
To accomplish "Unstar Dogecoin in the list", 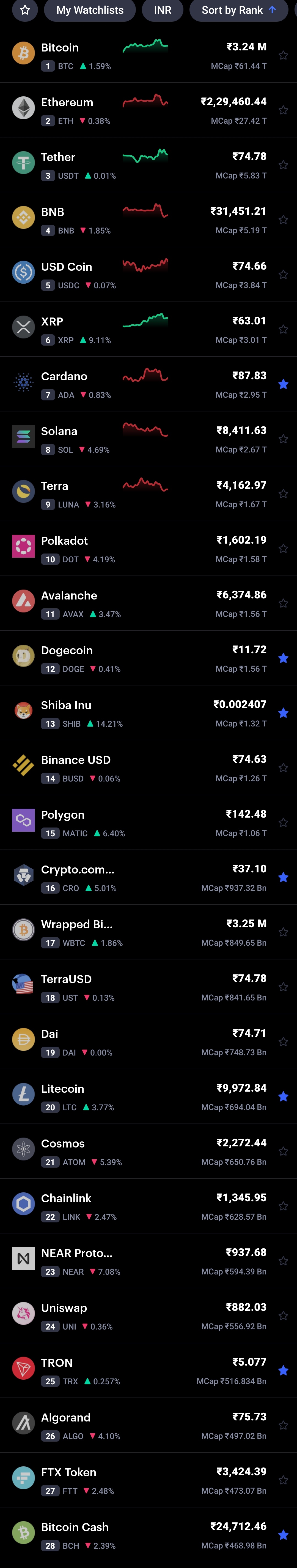I will click(x=283, y=658).
